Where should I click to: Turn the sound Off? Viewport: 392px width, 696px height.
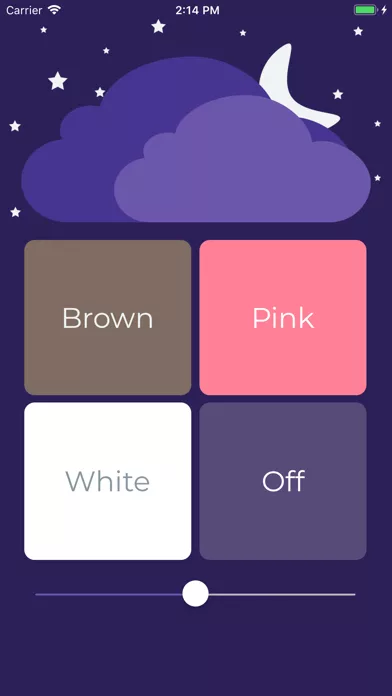pos(283,481)
